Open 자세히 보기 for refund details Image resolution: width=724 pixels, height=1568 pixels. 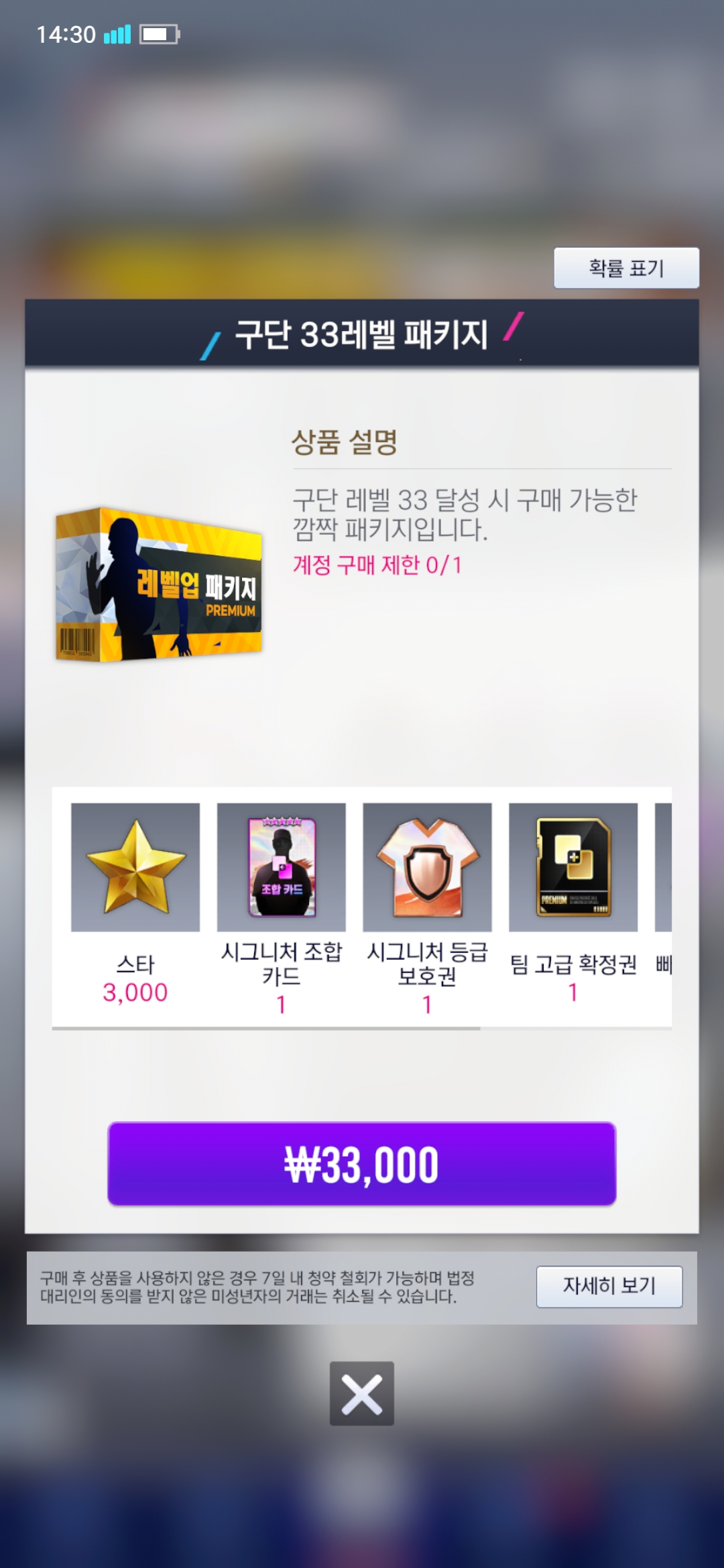(x=609, y=1286)
